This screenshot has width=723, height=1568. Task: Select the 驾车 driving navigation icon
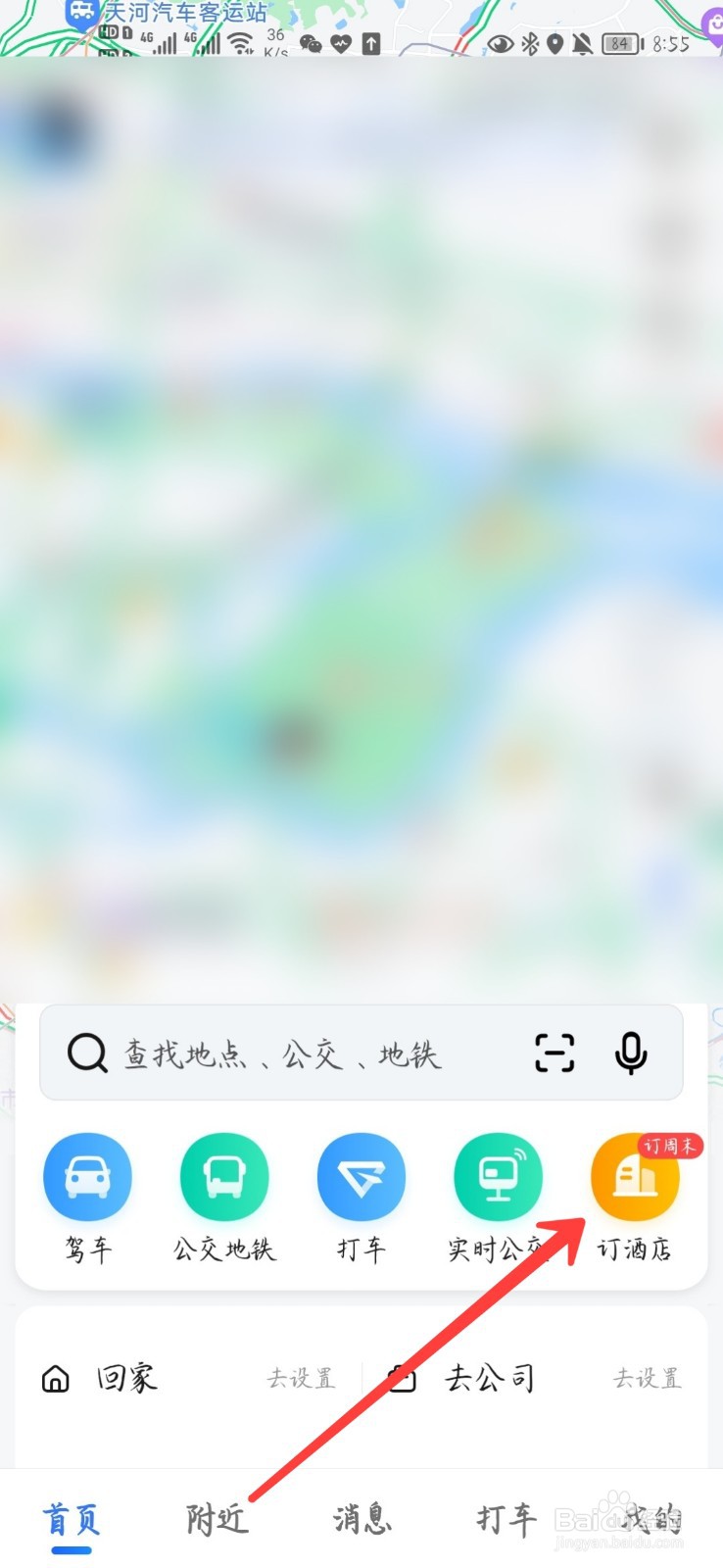pyautogui.click(x=87, y=1176)
